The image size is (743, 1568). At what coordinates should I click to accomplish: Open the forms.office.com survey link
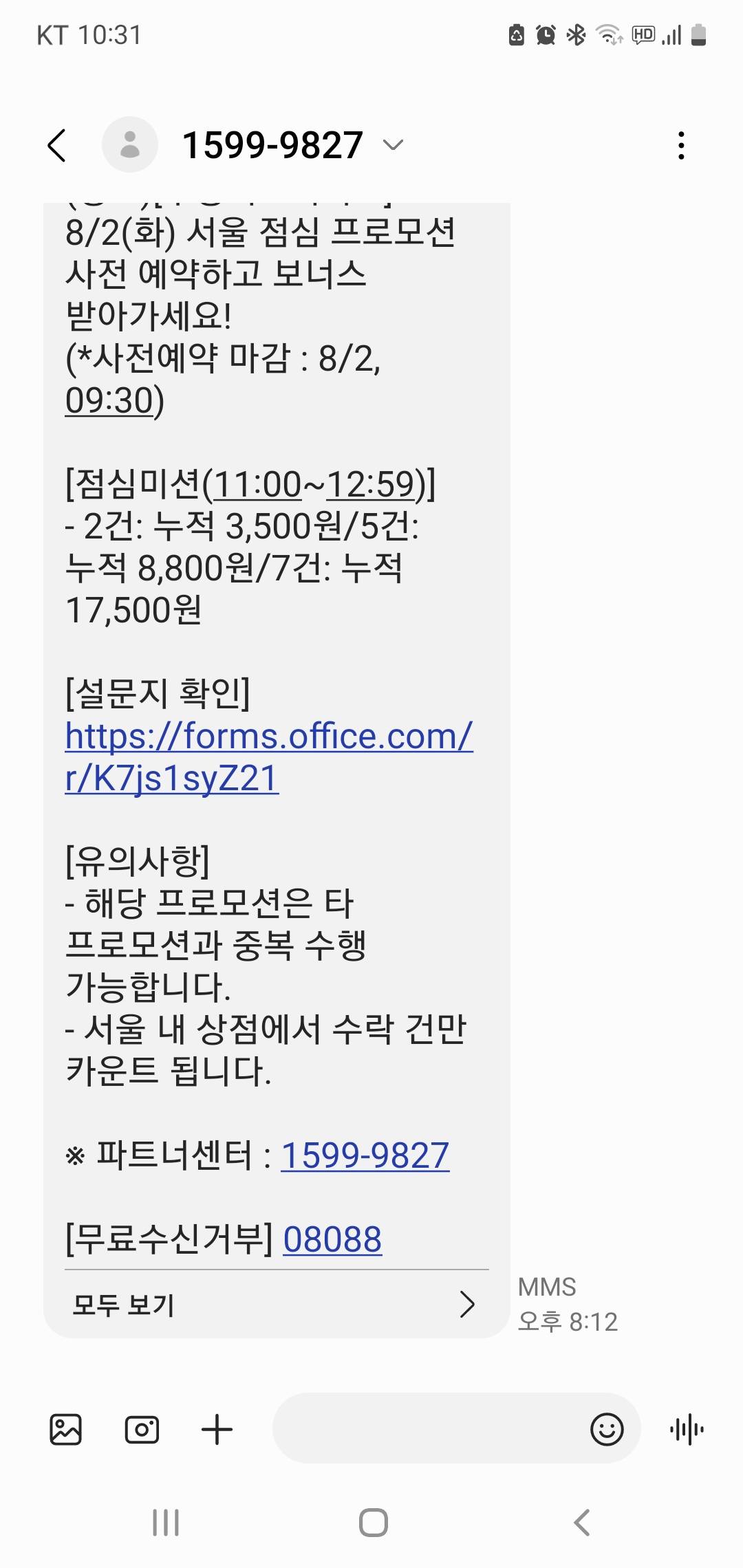268,756
